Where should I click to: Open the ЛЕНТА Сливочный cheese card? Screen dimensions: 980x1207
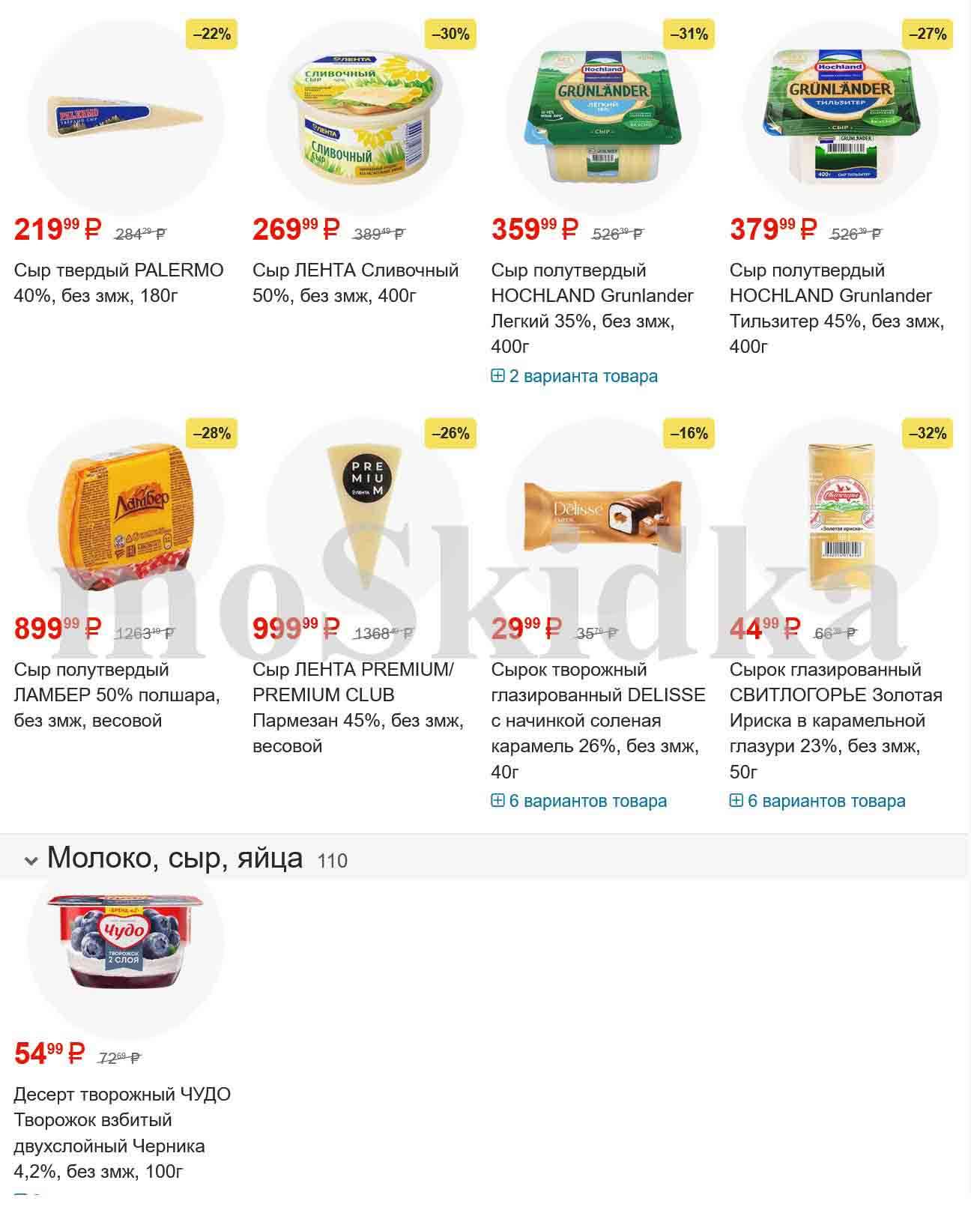(x=355, y=282)
